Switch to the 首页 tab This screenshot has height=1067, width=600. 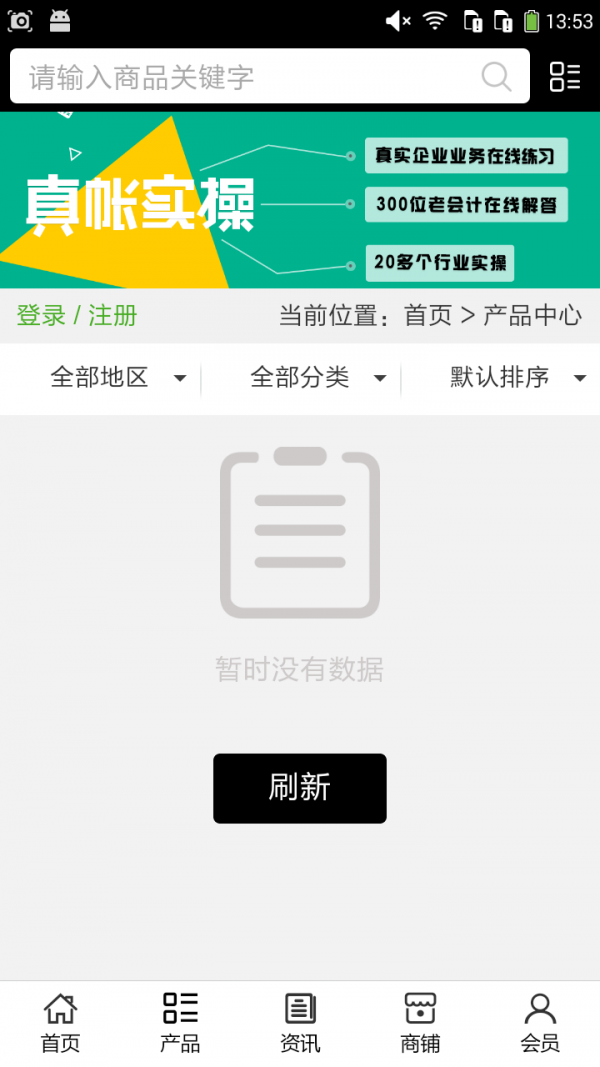60,1022
